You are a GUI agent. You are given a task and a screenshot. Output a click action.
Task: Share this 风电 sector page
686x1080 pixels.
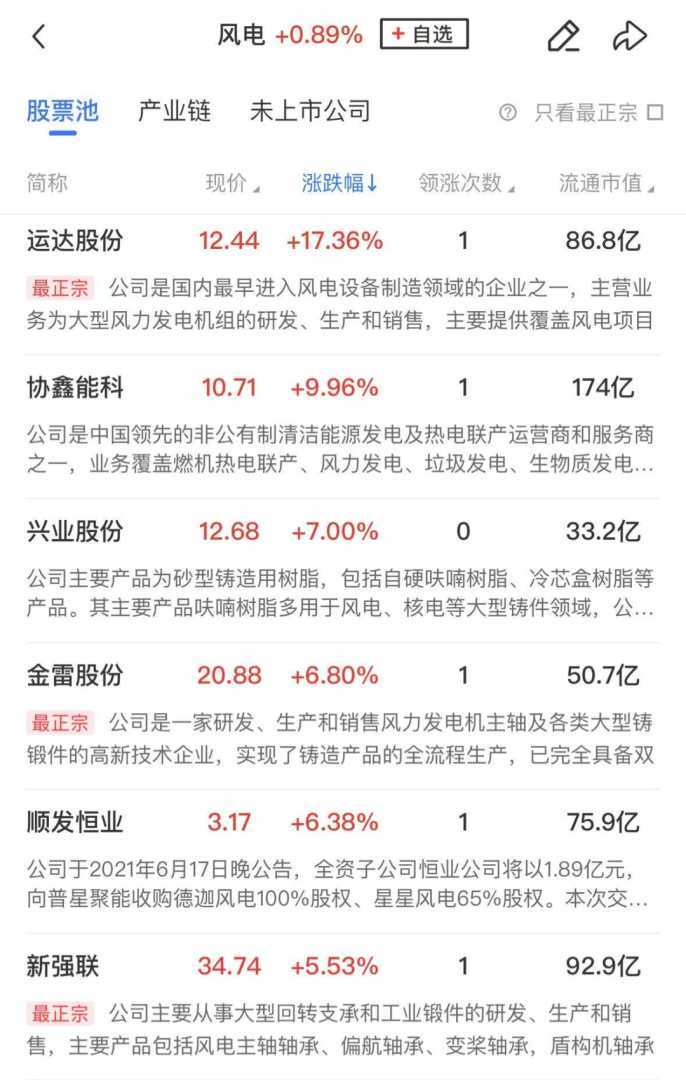pos(630,37)
